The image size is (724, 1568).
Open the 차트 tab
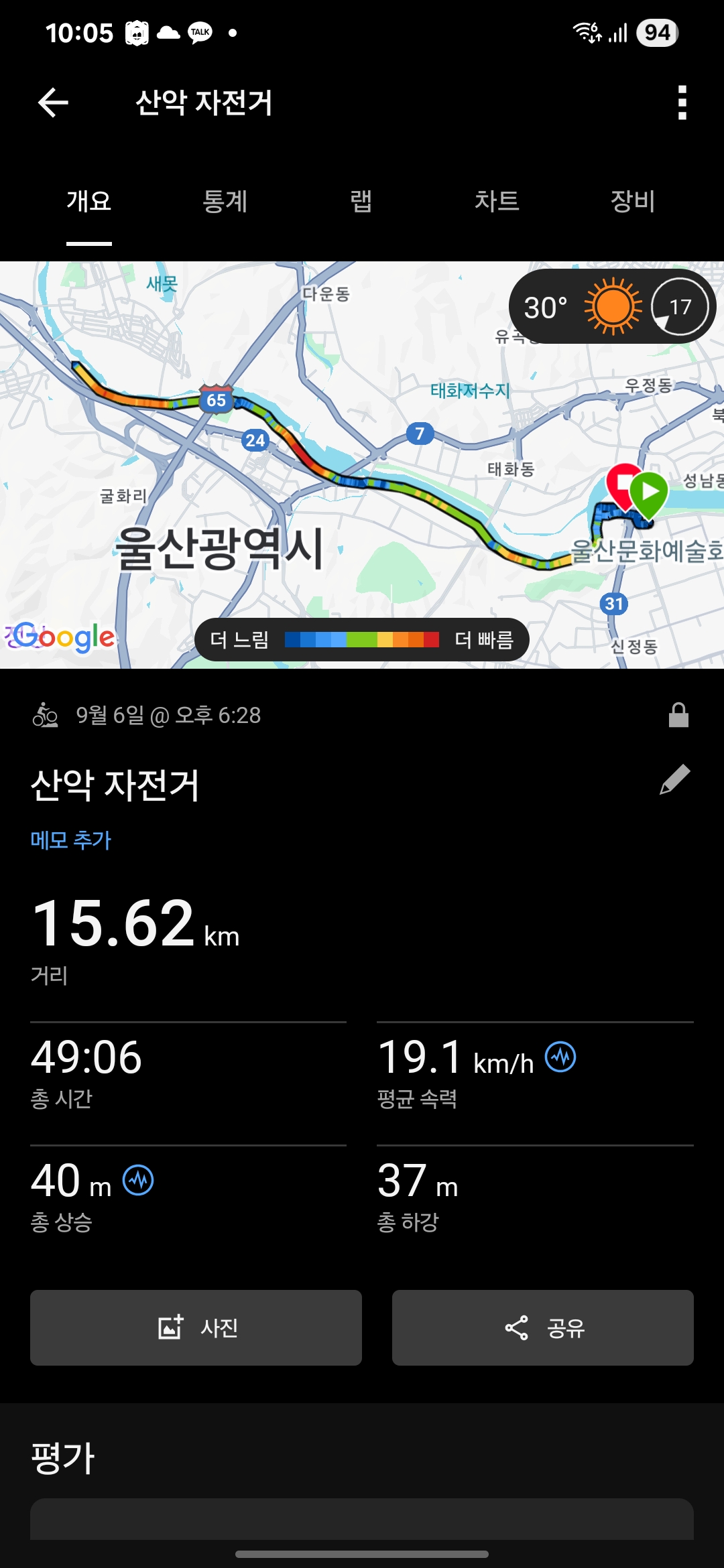coord(497,201)
